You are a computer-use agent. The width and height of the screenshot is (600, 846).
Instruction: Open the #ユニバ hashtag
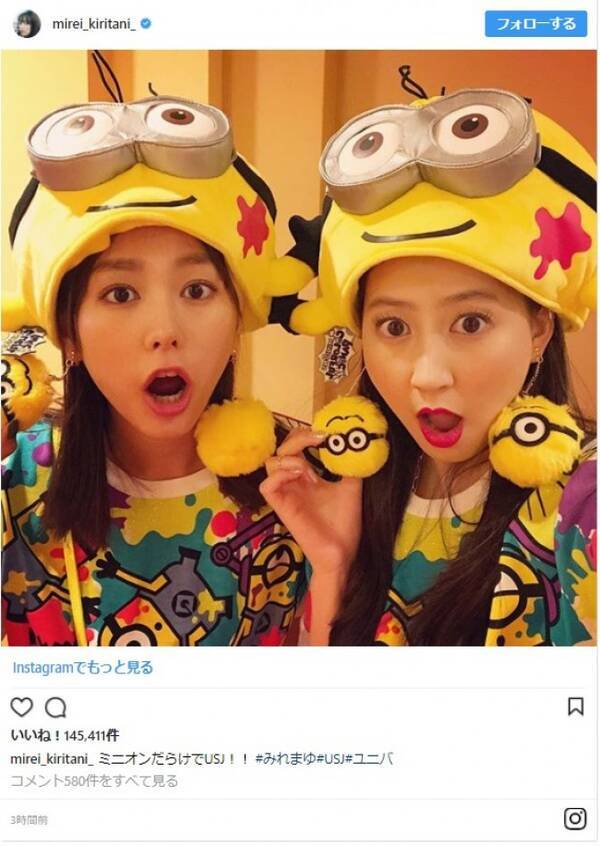click(365, 760)
